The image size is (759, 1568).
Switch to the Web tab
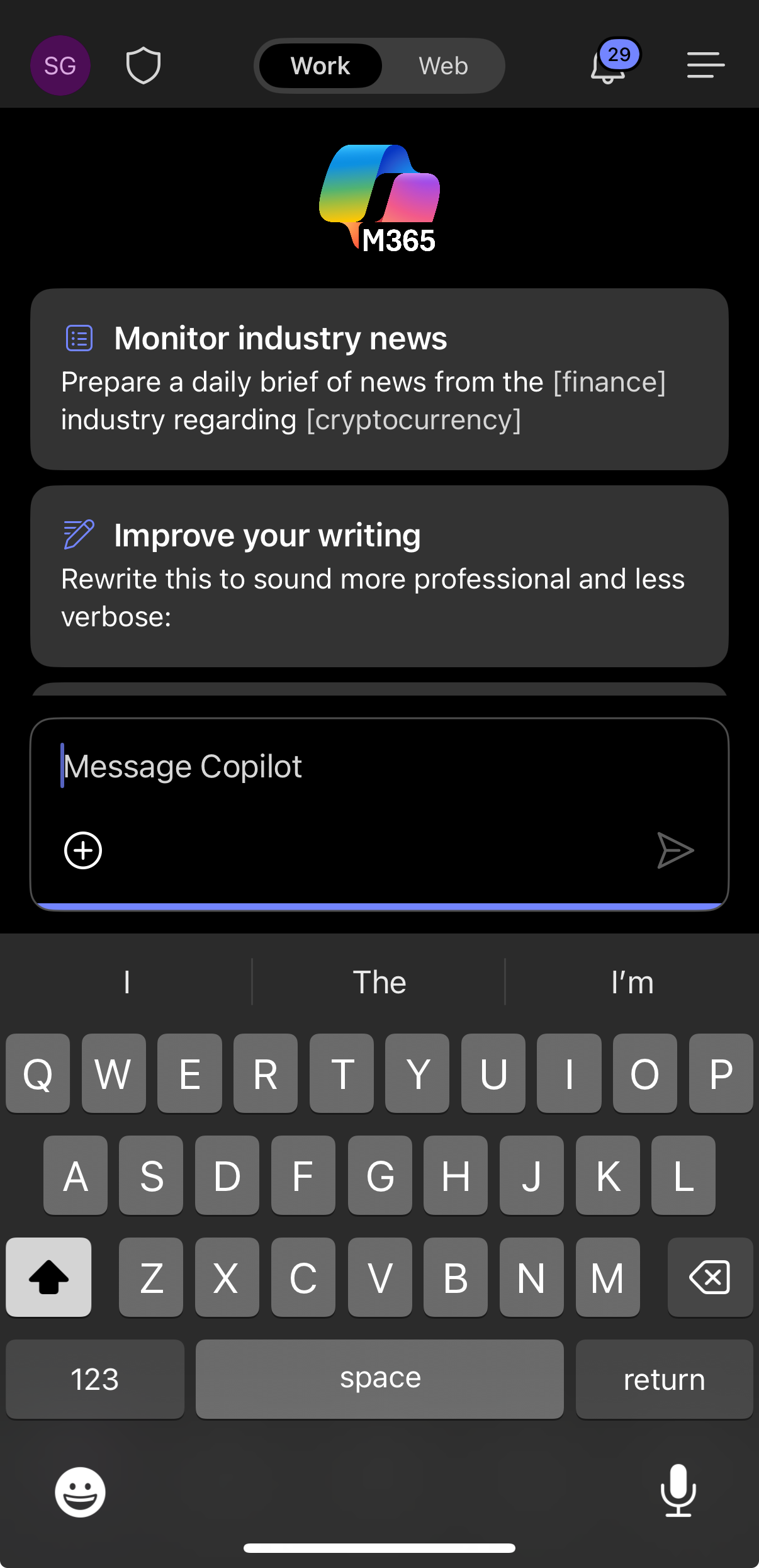pos(443,65)
